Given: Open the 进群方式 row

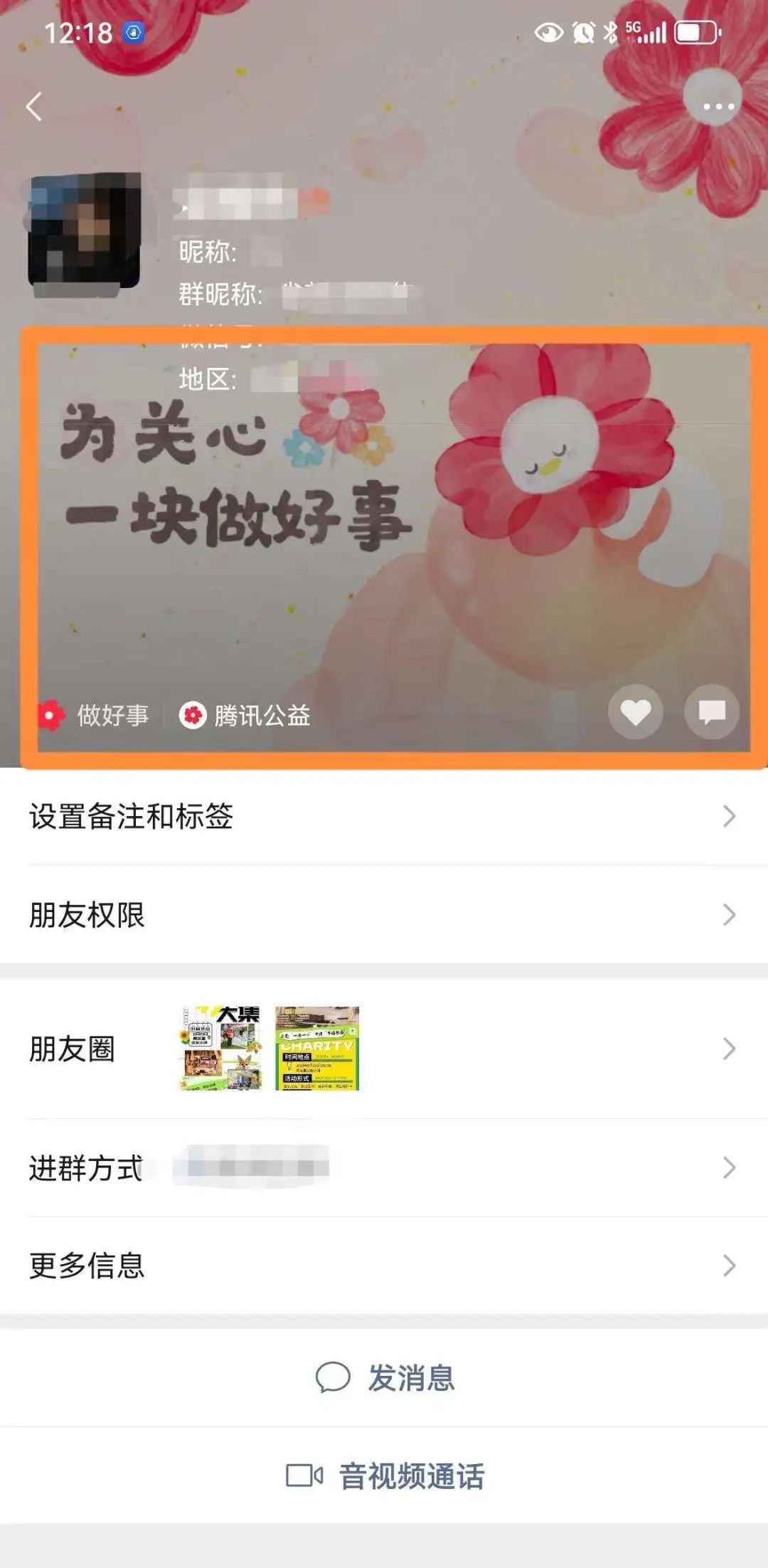Looking at the screenshot, I should [384, 1167].
